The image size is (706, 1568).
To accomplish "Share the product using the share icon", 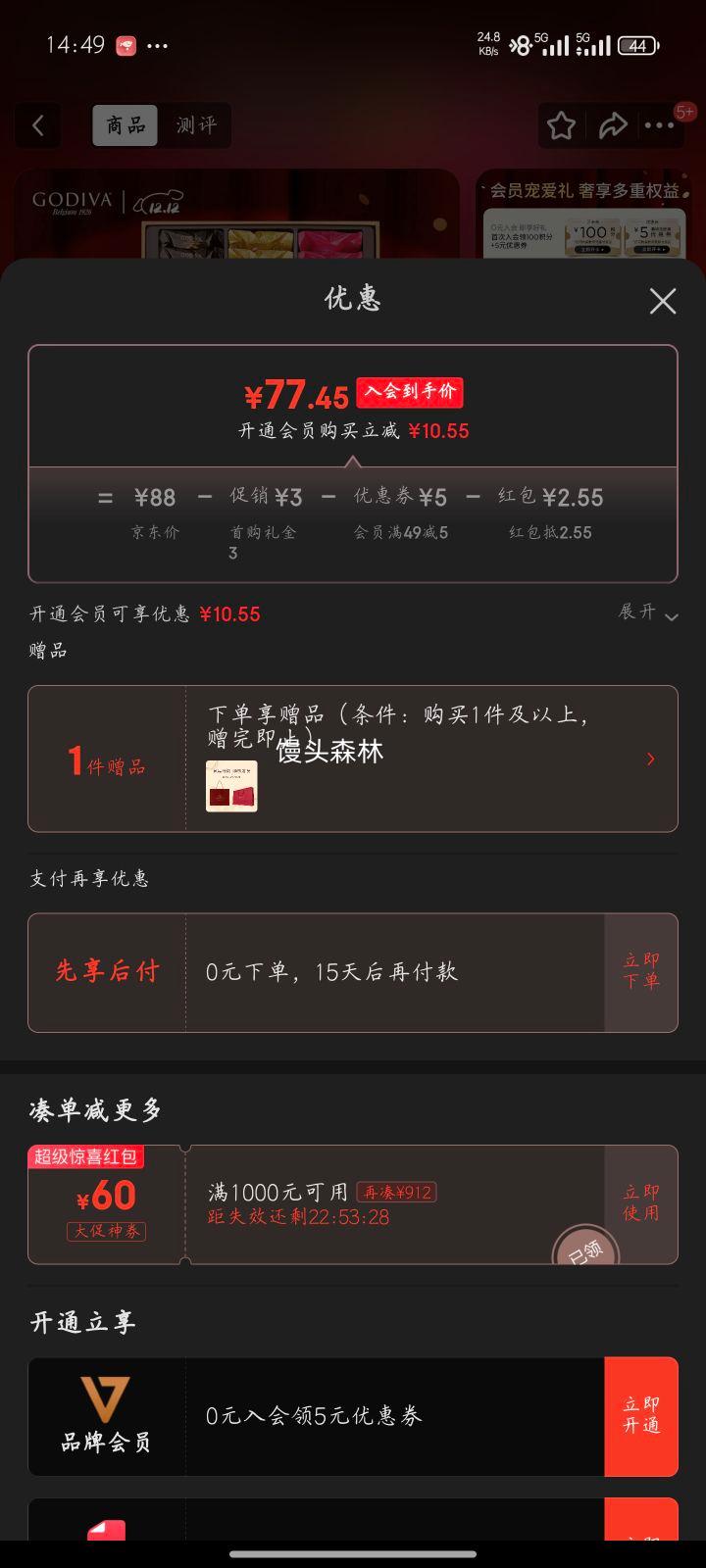I will pyautogui.click(x=613, y=124).
